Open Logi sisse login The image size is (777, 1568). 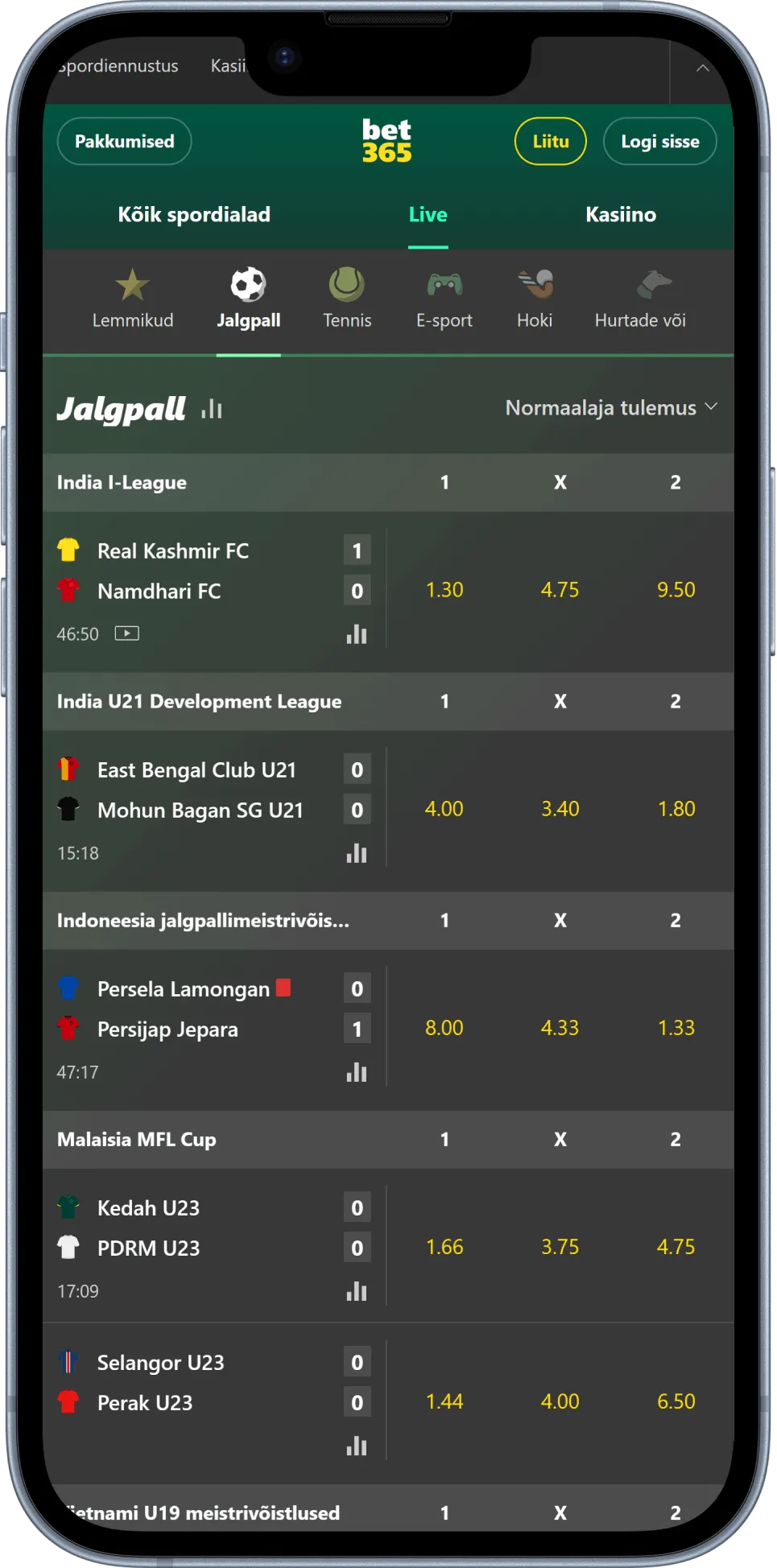click(659, 142)
